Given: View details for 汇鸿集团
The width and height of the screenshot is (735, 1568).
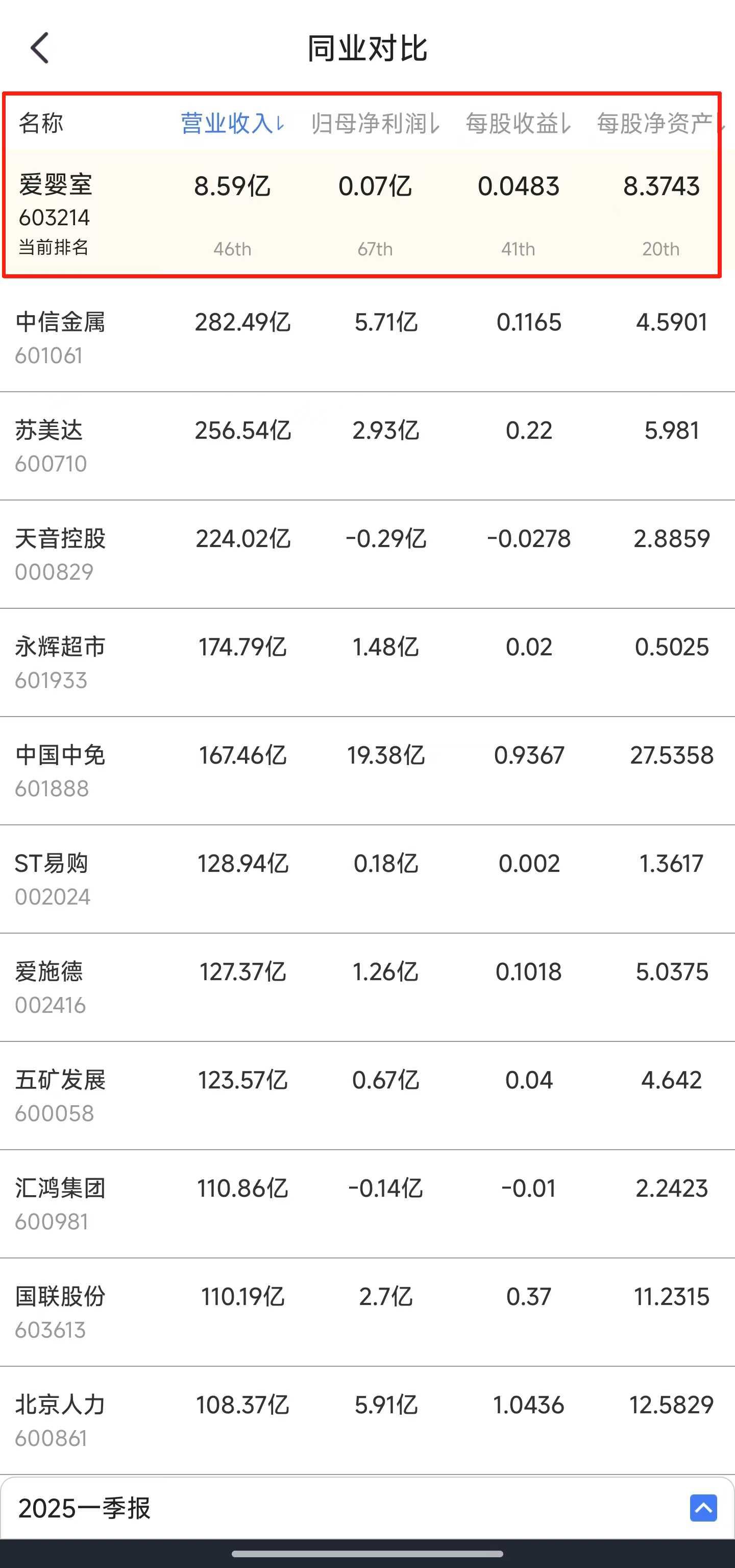Looking at the screenshot, I should (x=61, y=1203).
